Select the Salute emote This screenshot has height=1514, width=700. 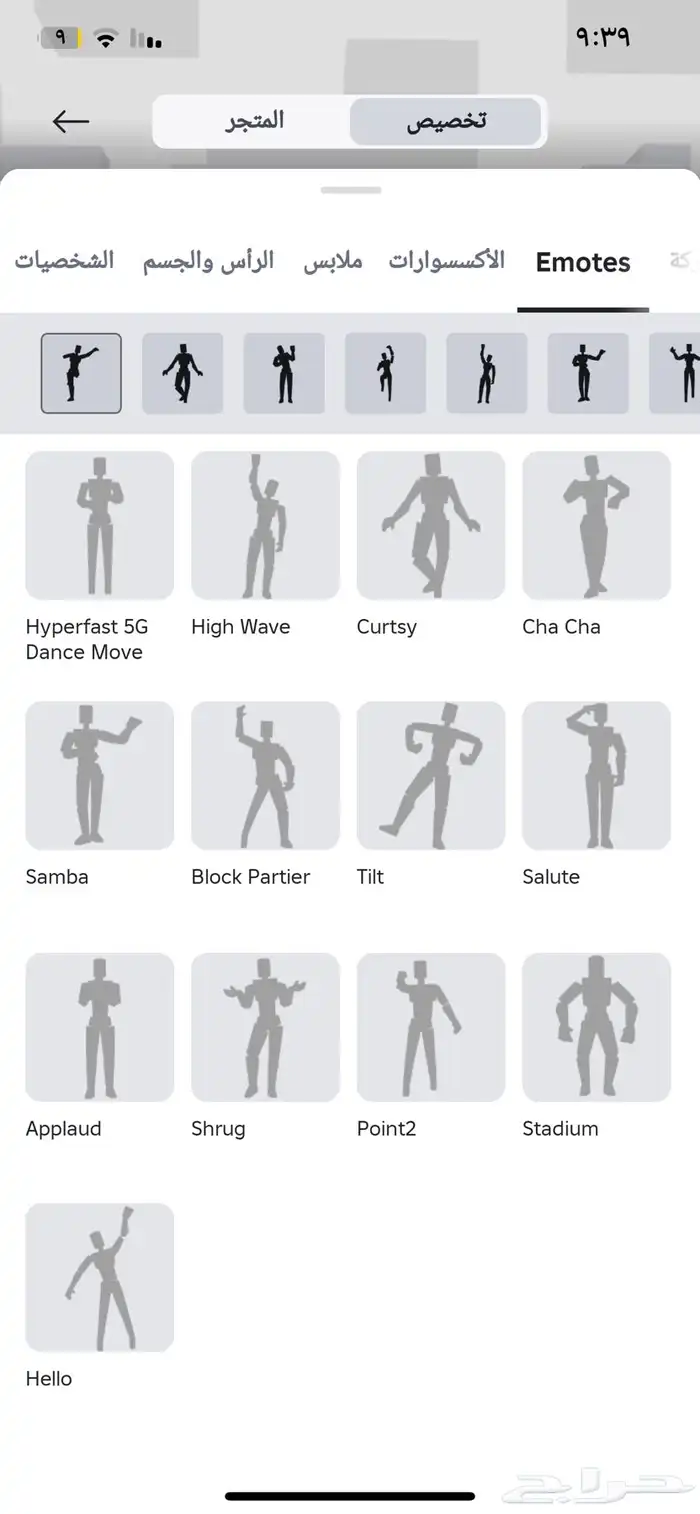(596, 776)
